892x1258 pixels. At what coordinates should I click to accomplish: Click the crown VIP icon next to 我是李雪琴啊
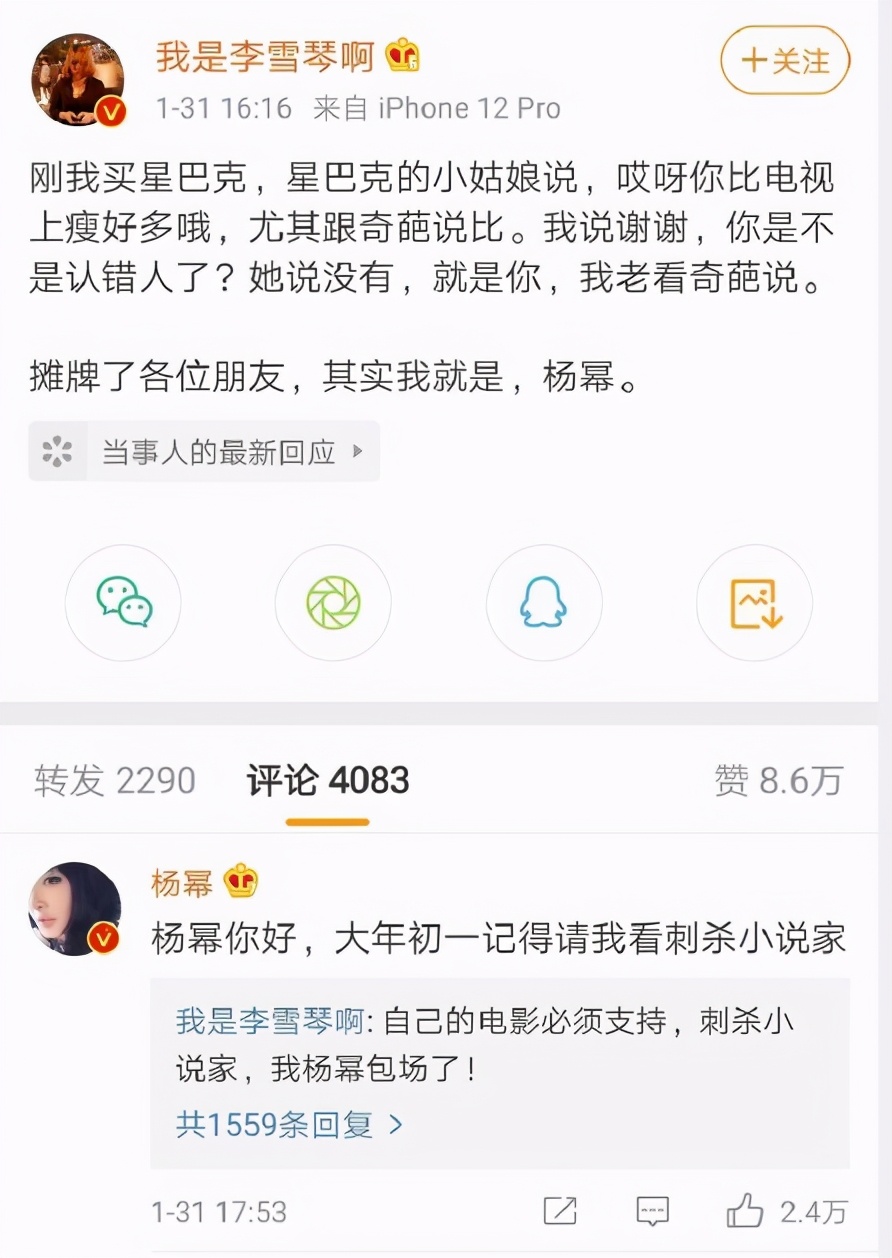tap(403, 57)
